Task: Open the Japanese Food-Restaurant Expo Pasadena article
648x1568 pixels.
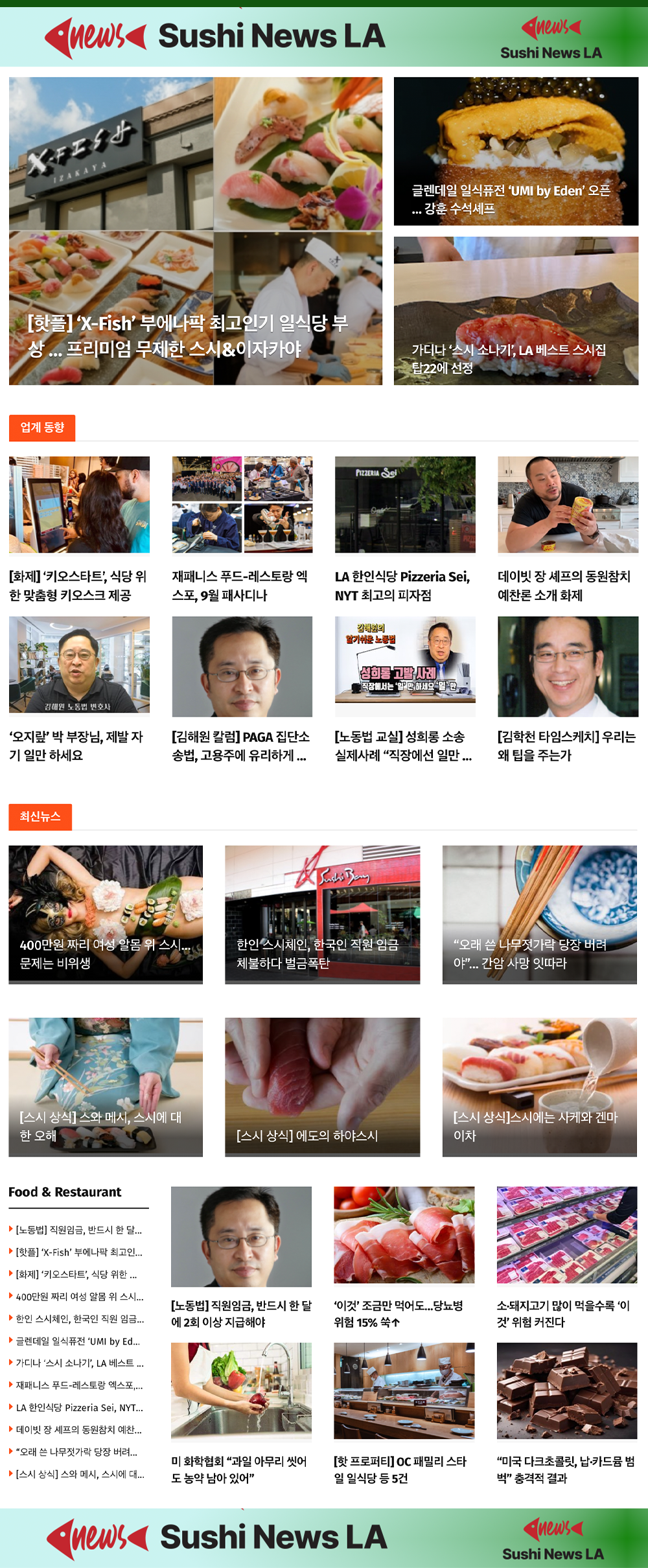Action: tap(240, 585)
